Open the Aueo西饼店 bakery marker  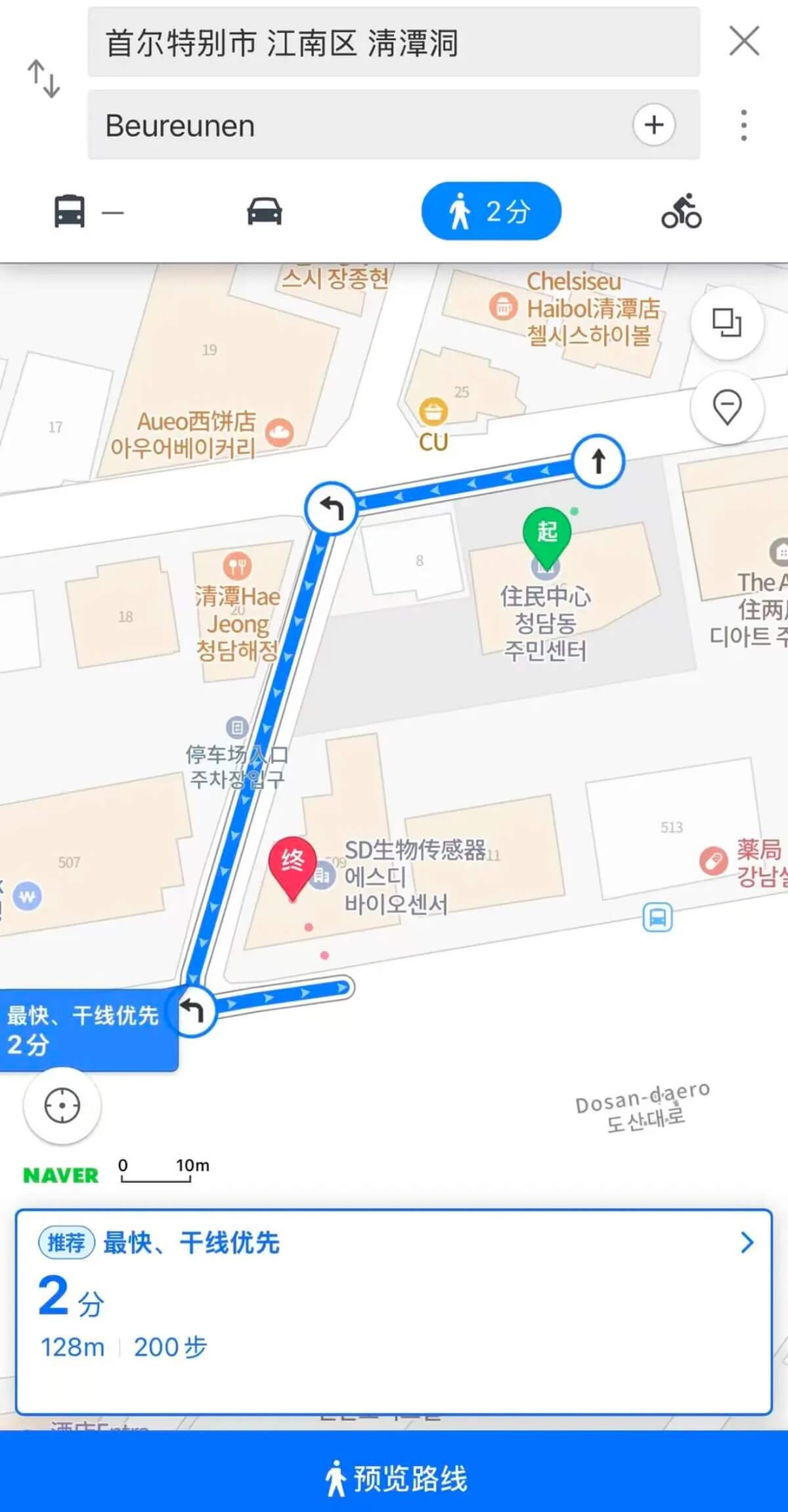(x=280, y=432)
